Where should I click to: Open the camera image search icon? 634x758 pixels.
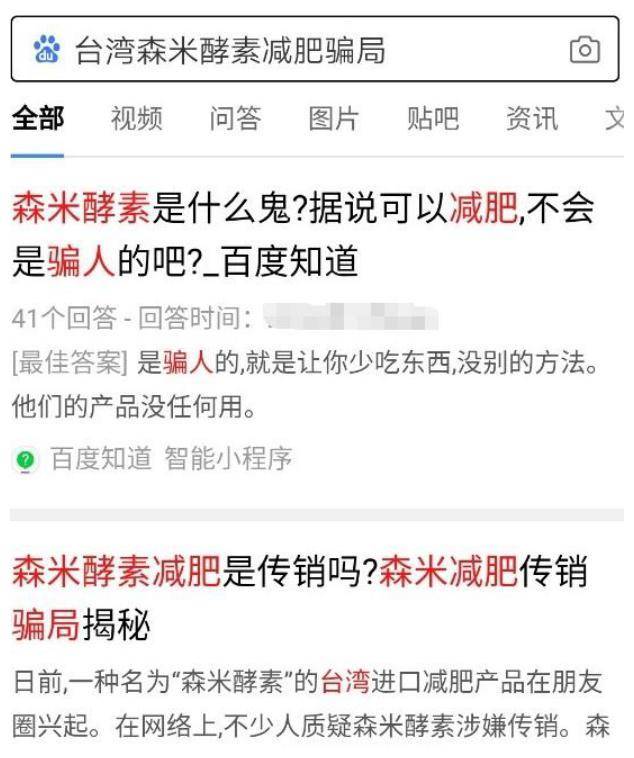click(x=584, y=49)
